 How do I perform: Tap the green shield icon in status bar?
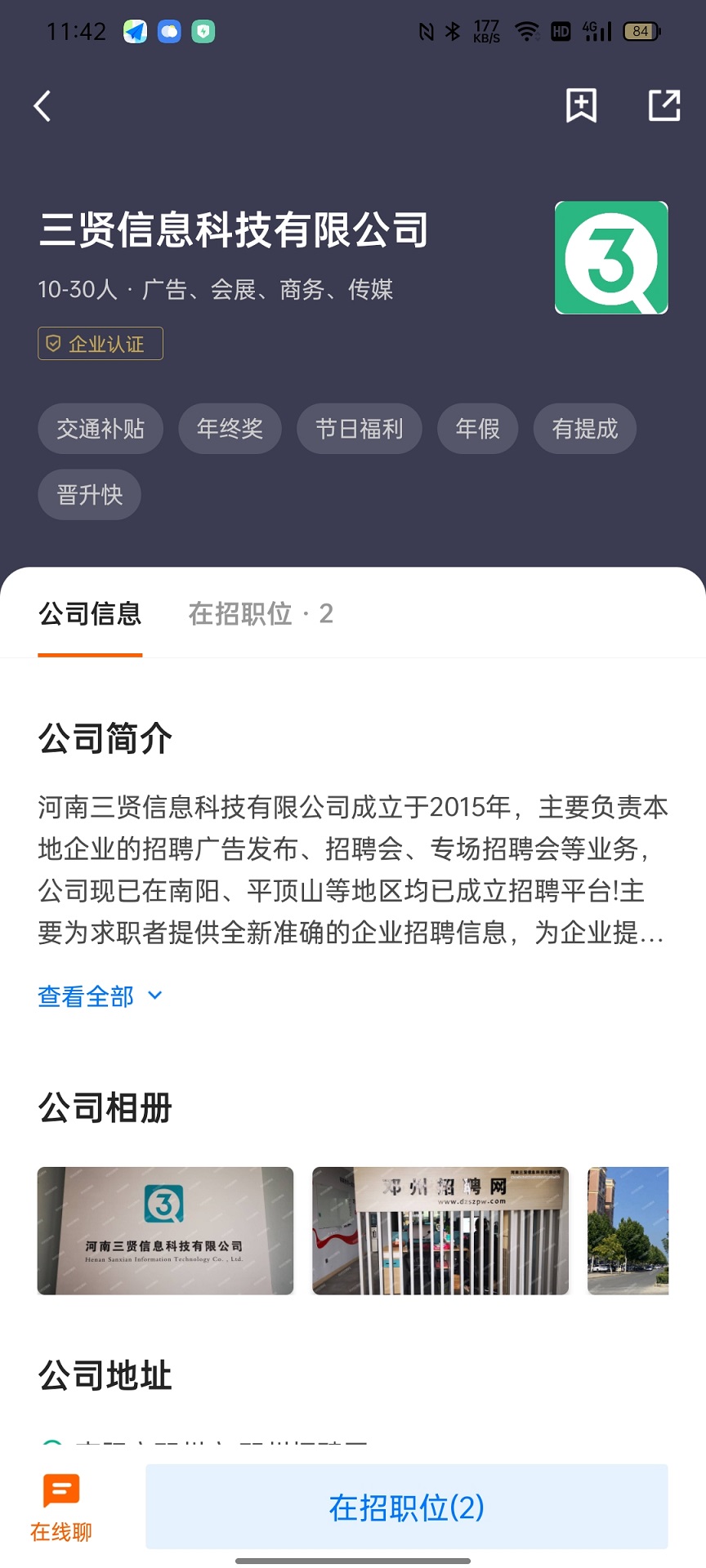[203, 31]
